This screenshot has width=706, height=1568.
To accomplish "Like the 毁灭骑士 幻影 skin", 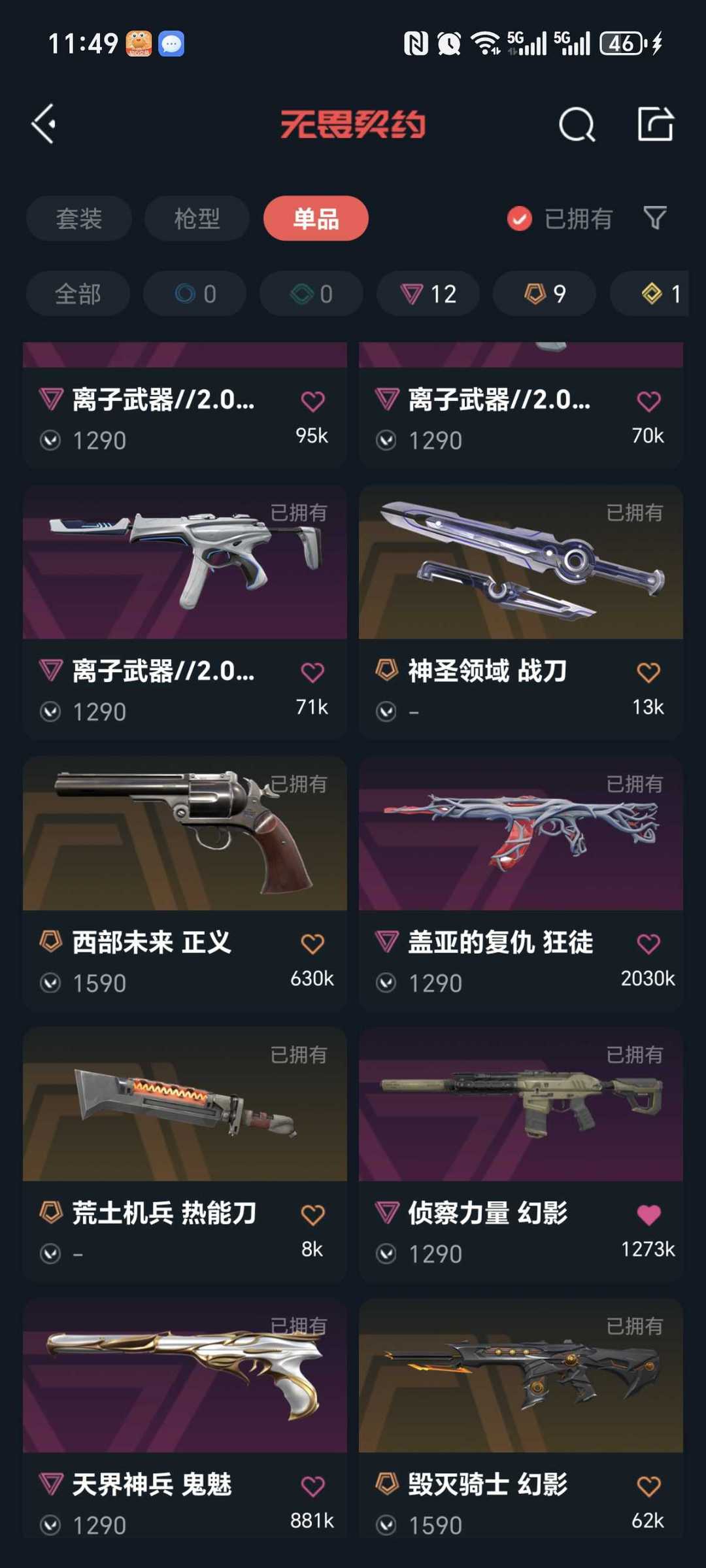I will coord(648,1486).
